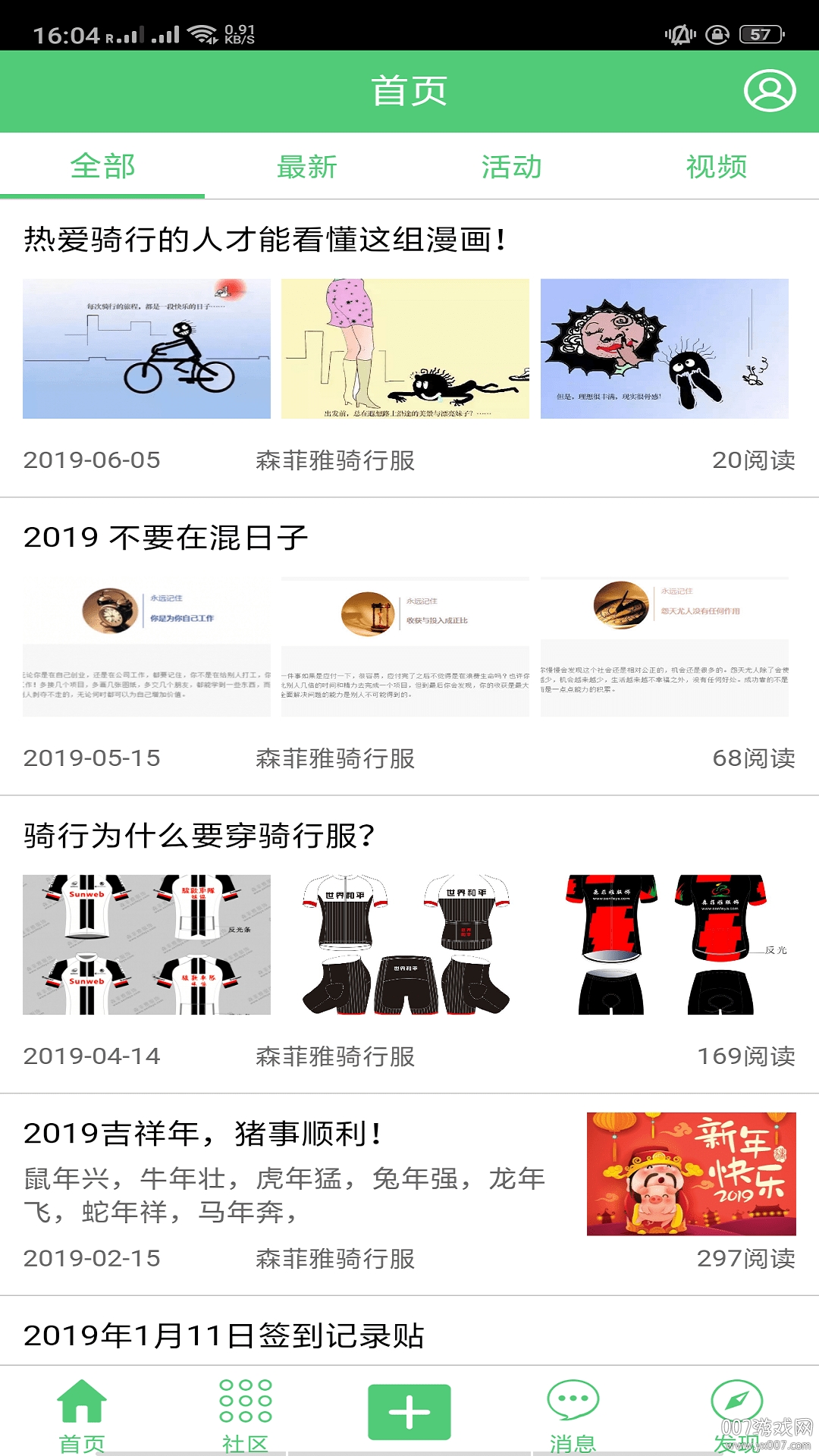Open 消息 messages tab
Viewport: 819px width, 1456px height.
click(x=573, y=1414)
